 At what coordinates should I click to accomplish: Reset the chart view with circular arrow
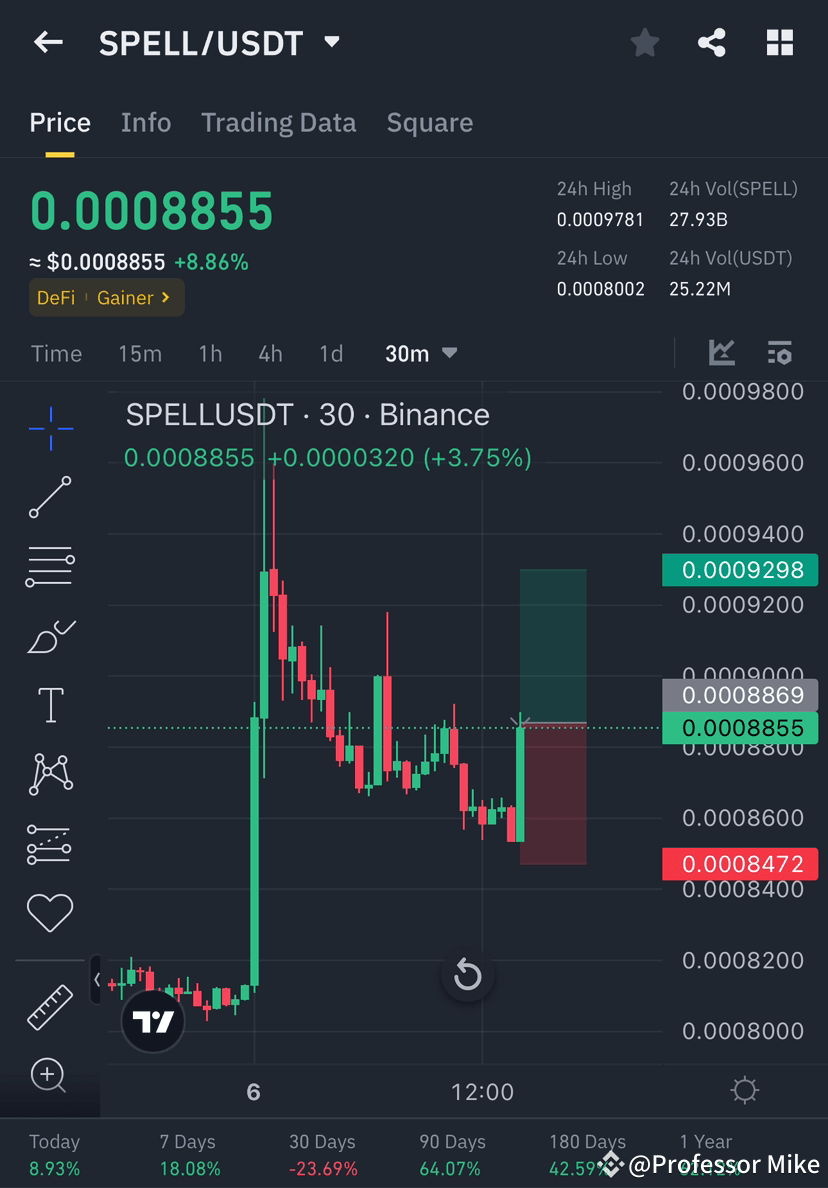467,975
